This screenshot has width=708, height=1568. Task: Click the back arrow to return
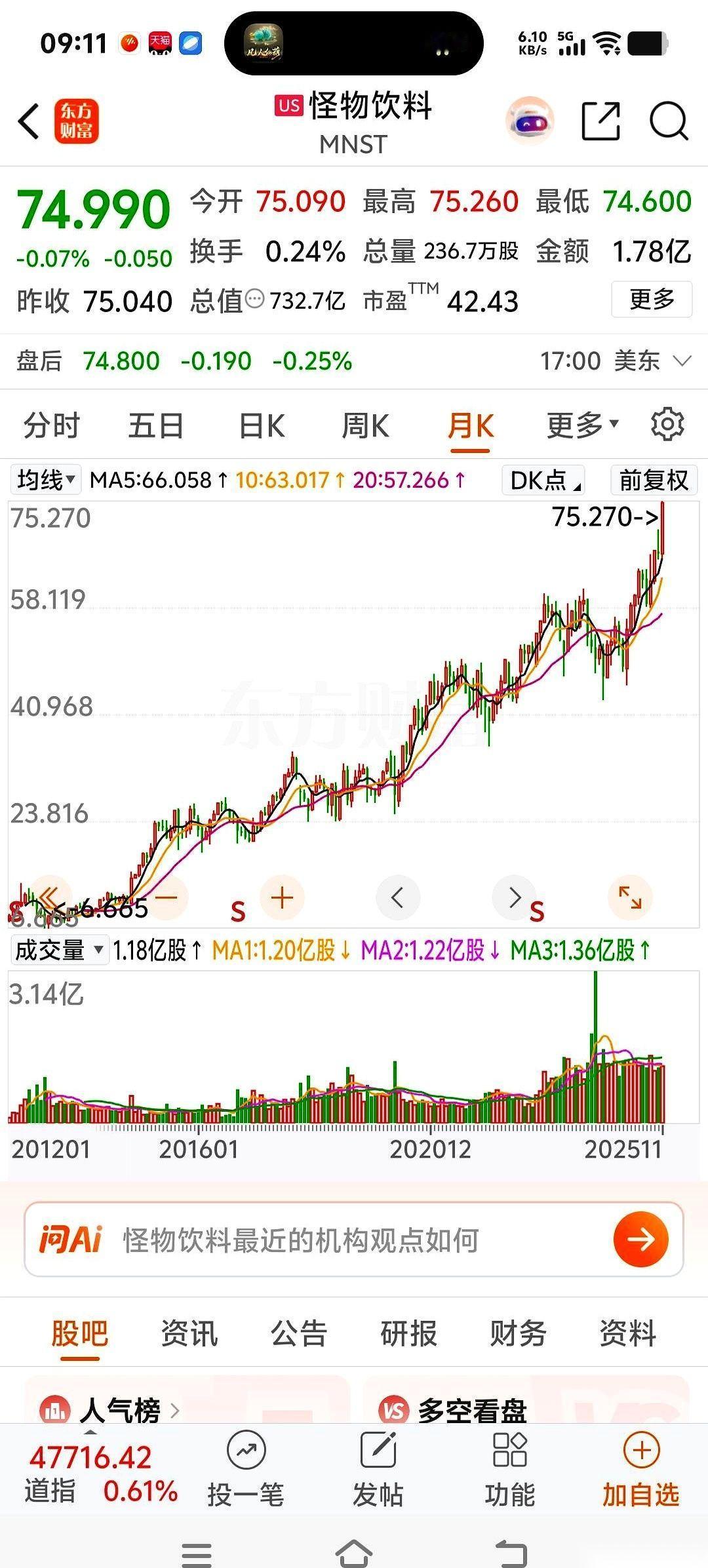pyautogui.click(x=28, y=122)
